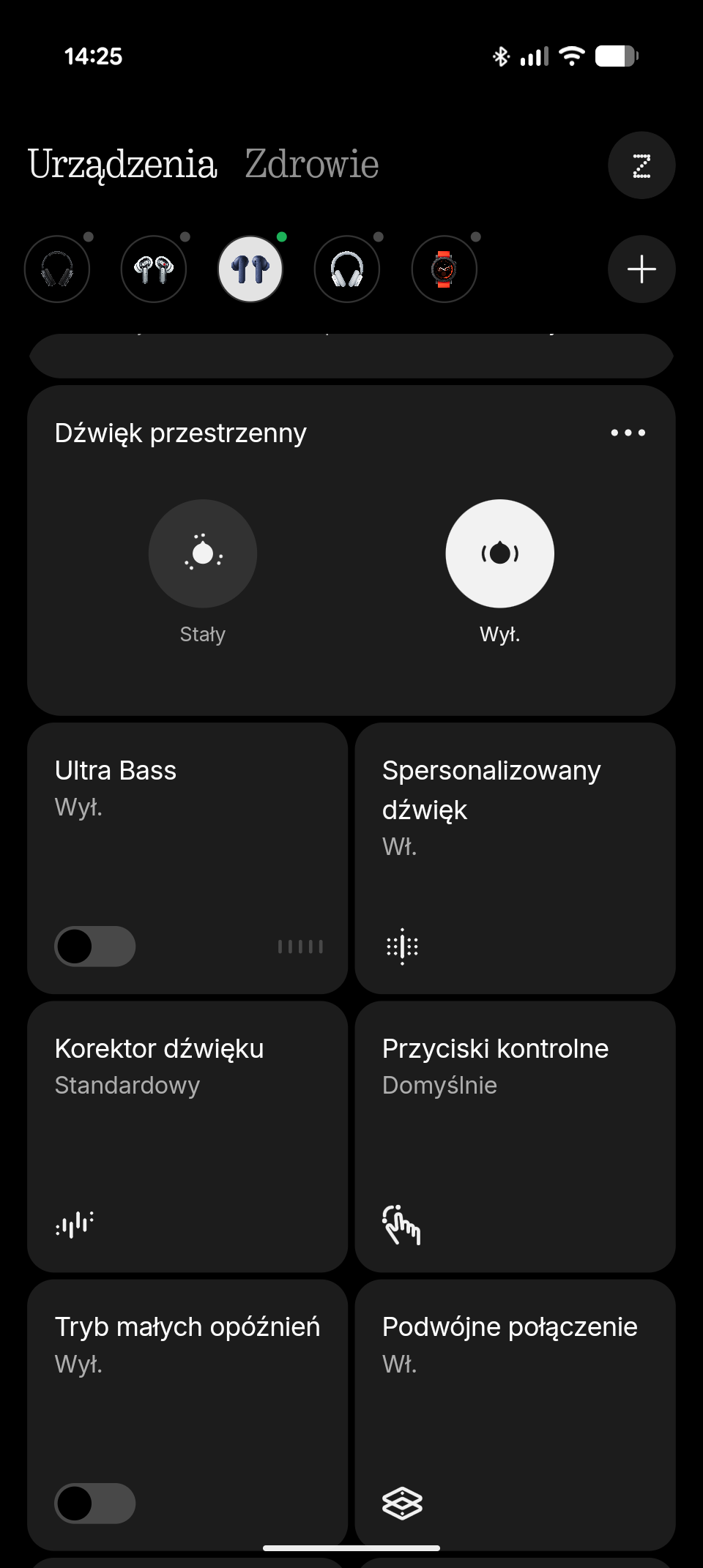Add a new device with plus button

tap(641, 269)
